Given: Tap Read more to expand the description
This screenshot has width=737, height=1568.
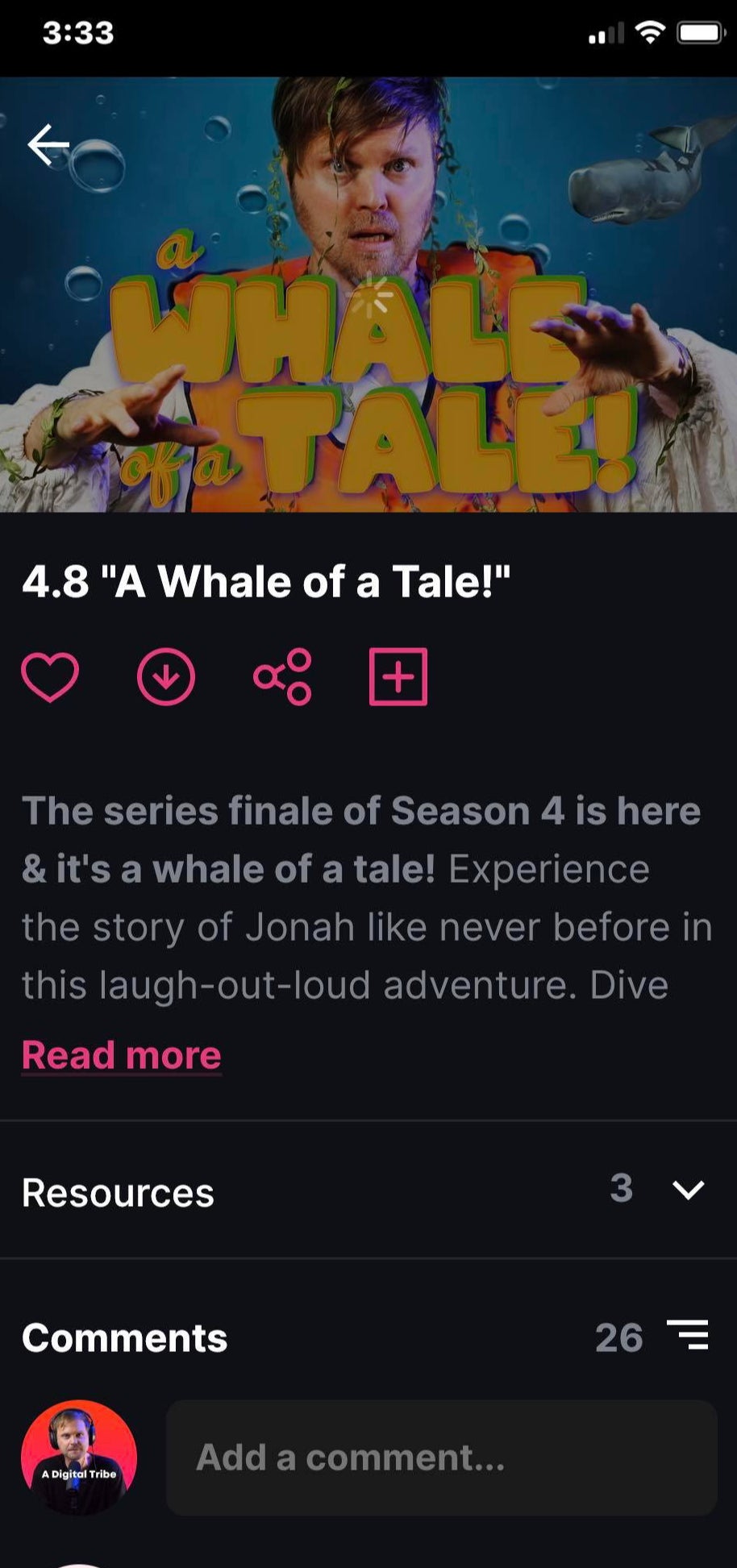Looking at the screenshot, I should [122, 1055].
